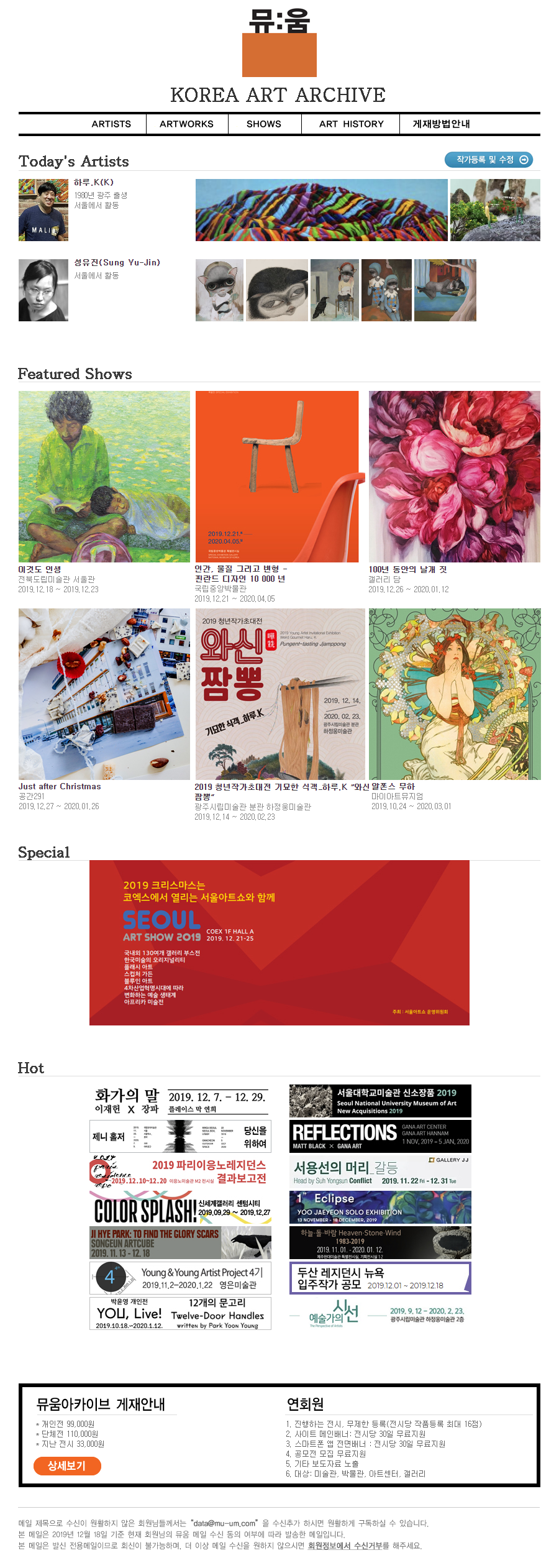
Task: Open the Seoul Art Show 2019 banner
Action: [279, 943]
